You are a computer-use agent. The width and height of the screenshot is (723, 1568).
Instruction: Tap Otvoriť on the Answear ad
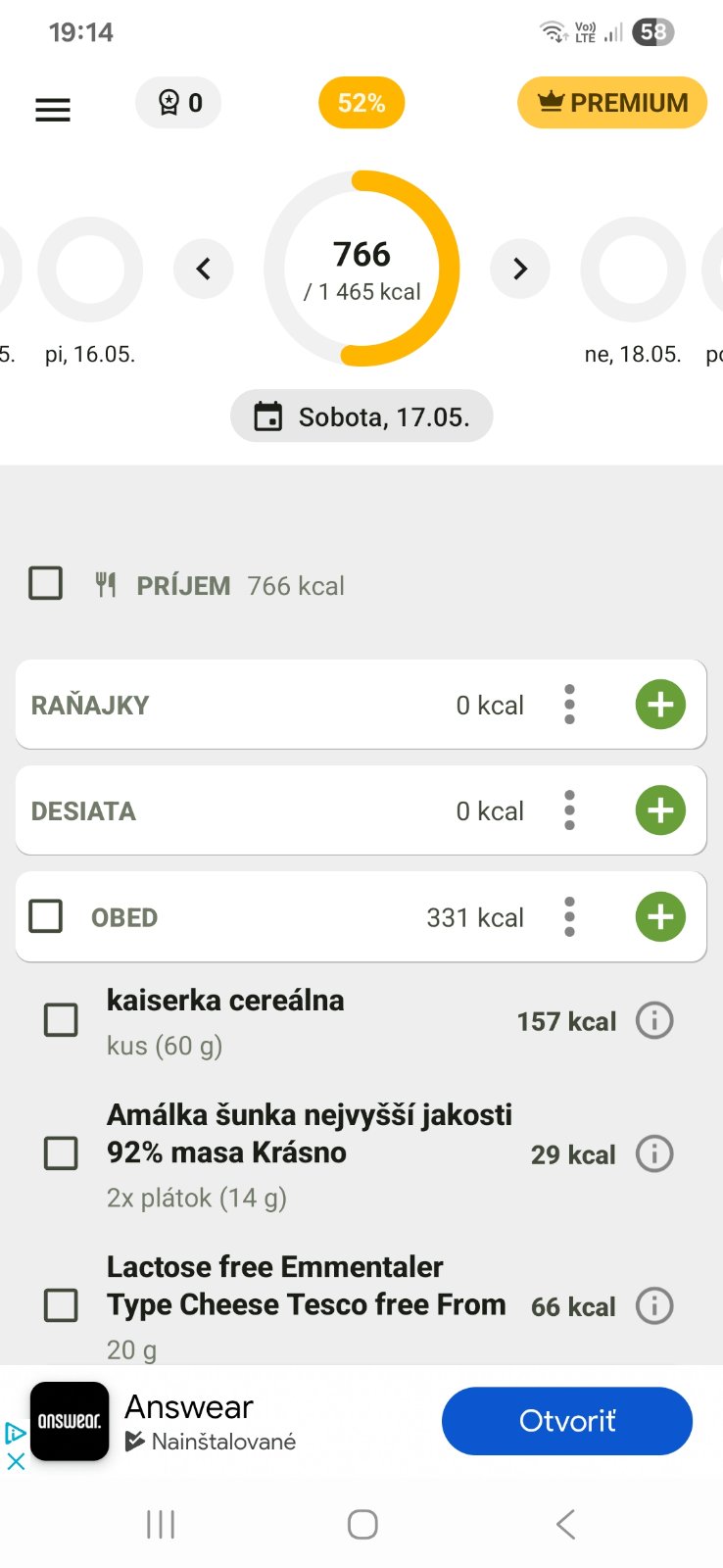pos(567,1421)
